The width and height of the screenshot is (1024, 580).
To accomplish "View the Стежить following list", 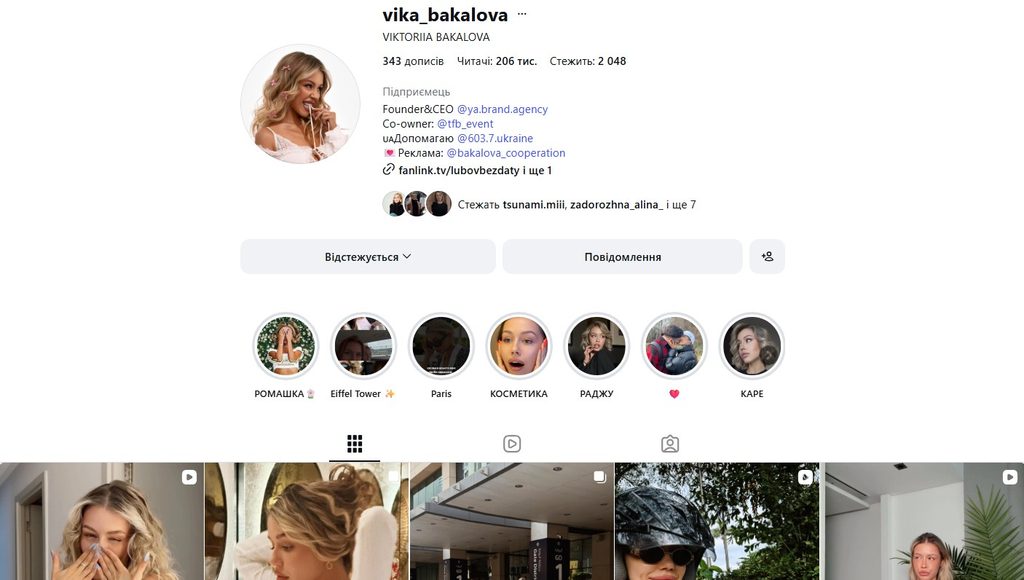I will pos(588,61).
